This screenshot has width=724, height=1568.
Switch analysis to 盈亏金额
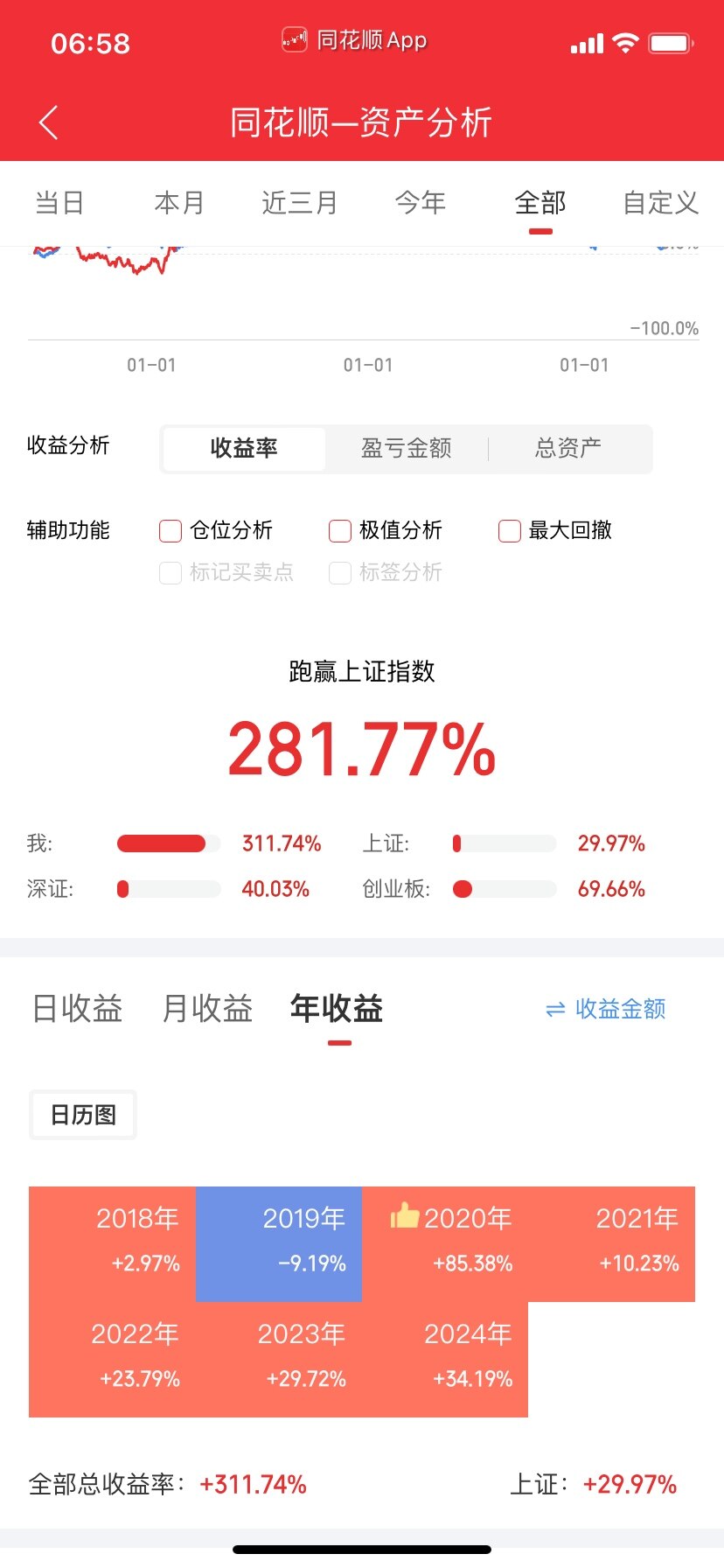[407, 448]
